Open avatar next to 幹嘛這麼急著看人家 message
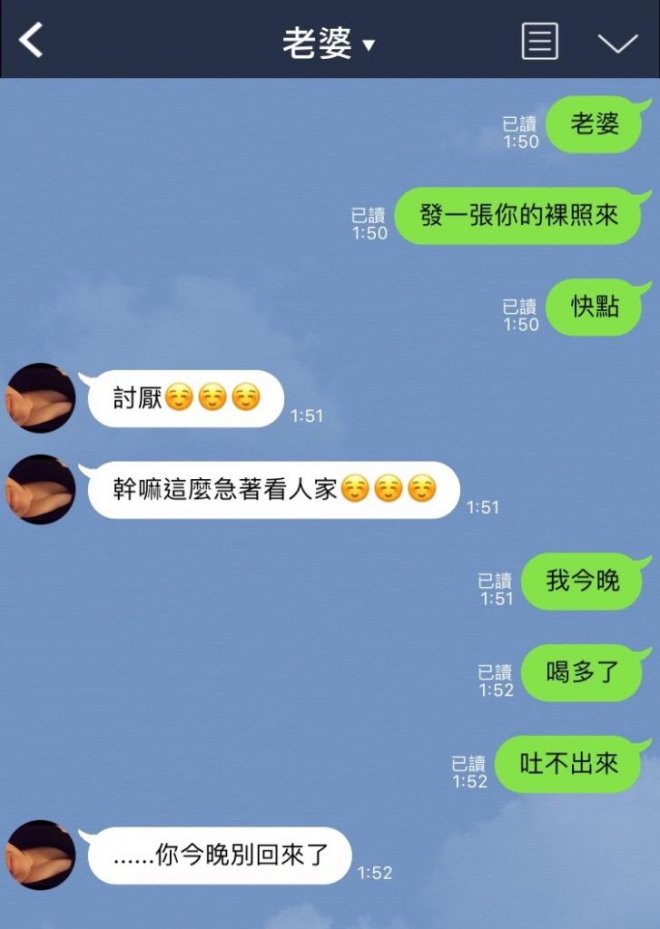660x929 pixels. pos(41,490)
